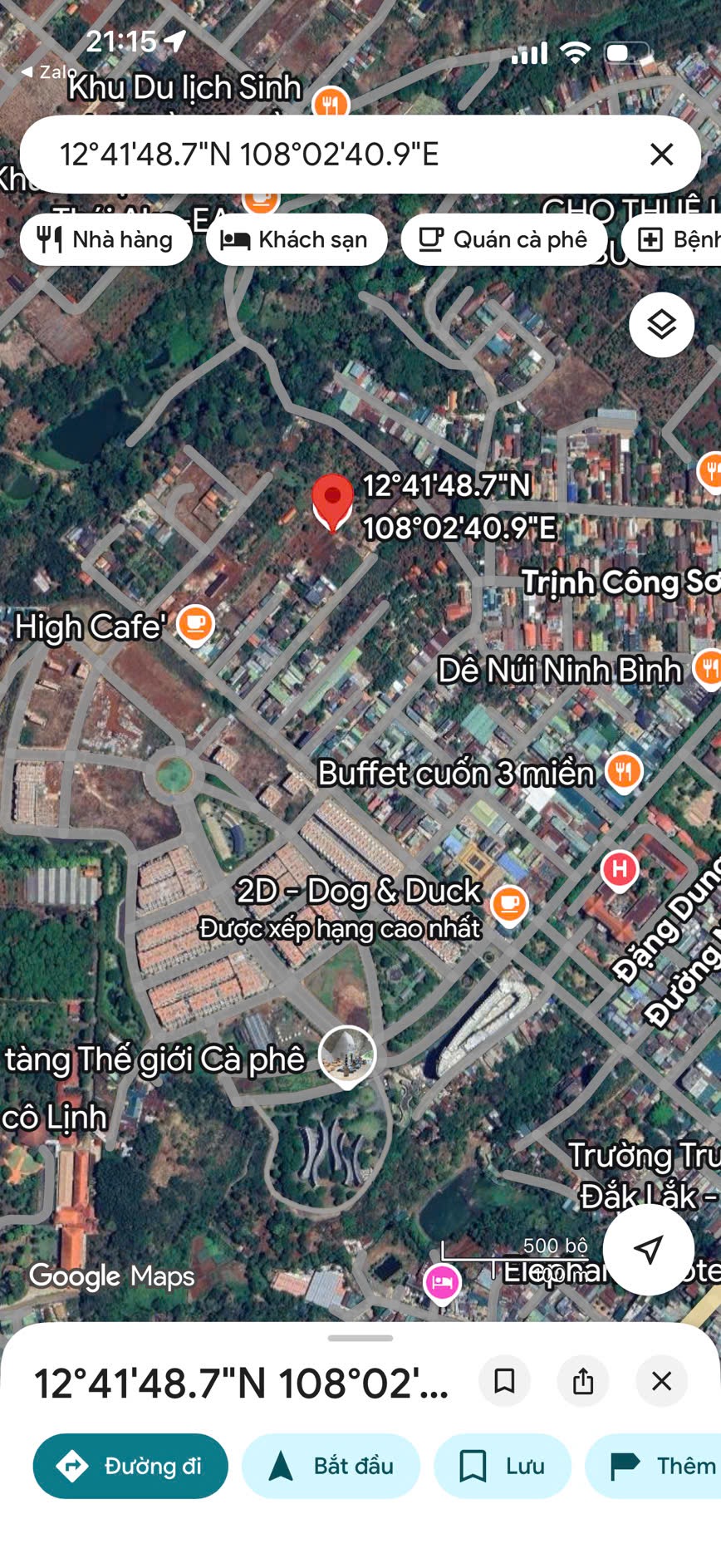Share this pinned location
Screen dimensions: 721x1568
[583, 1381]
